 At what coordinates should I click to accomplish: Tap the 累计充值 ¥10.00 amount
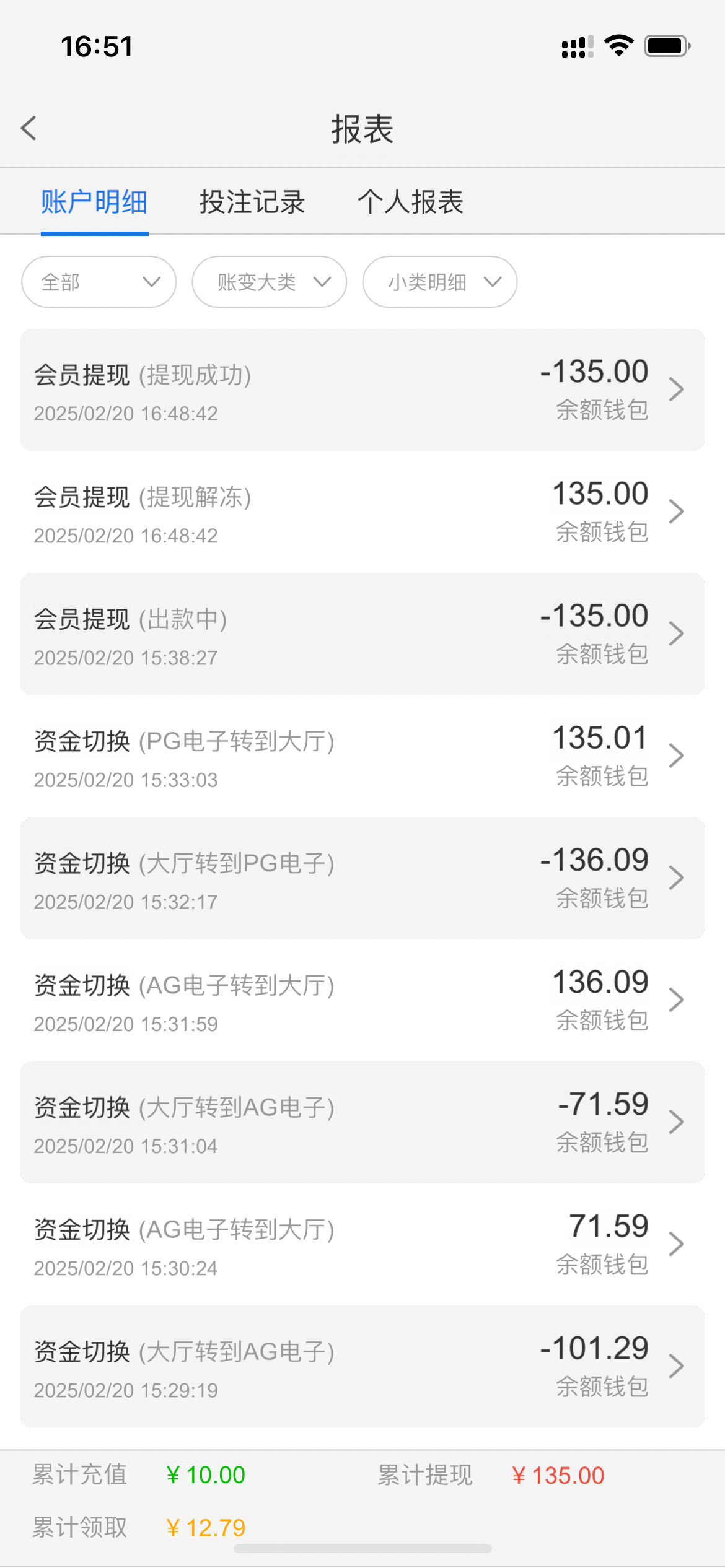(x=206, y=1475)
